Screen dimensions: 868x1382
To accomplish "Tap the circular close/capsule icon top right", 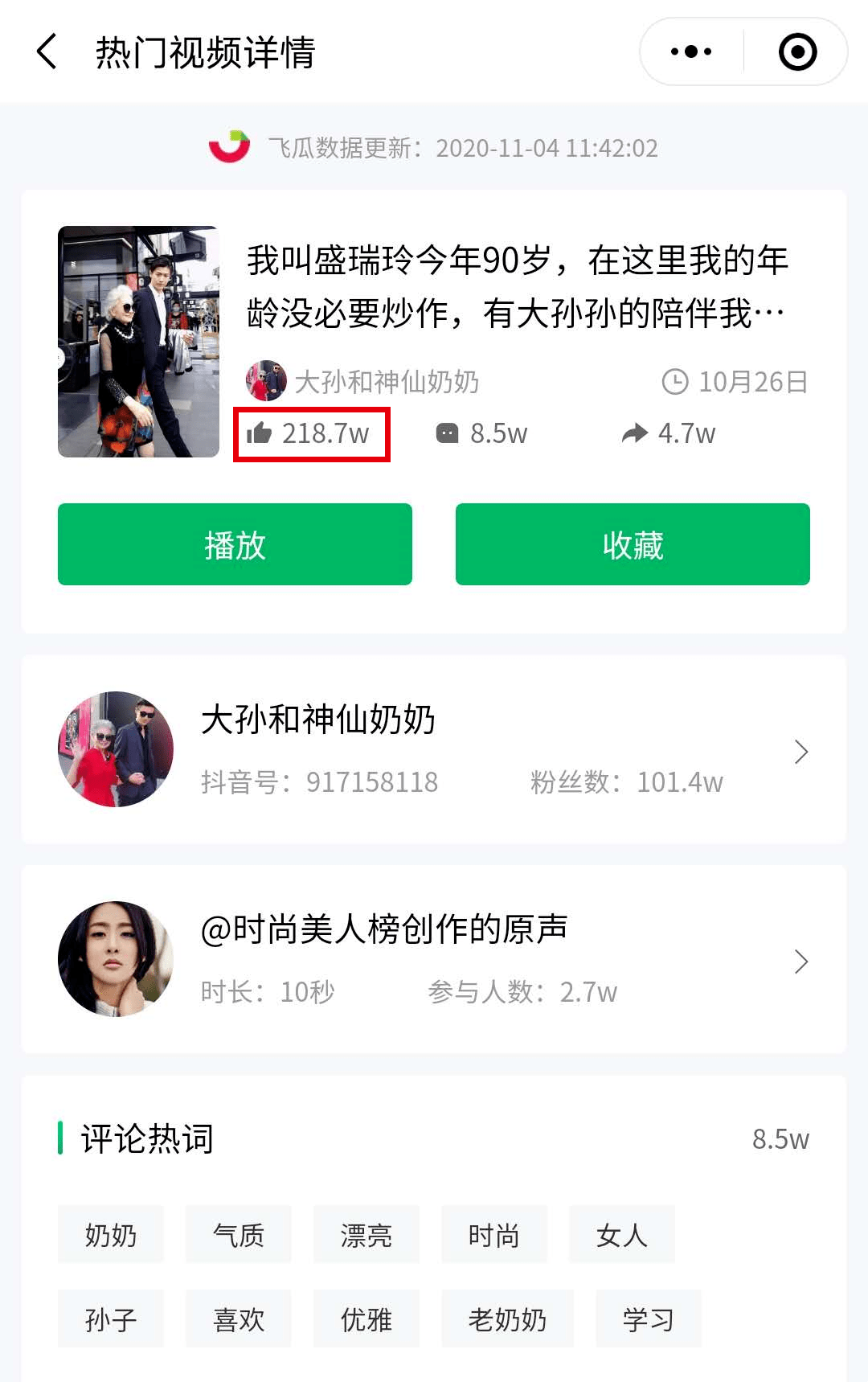I will (x=796, y=51).
